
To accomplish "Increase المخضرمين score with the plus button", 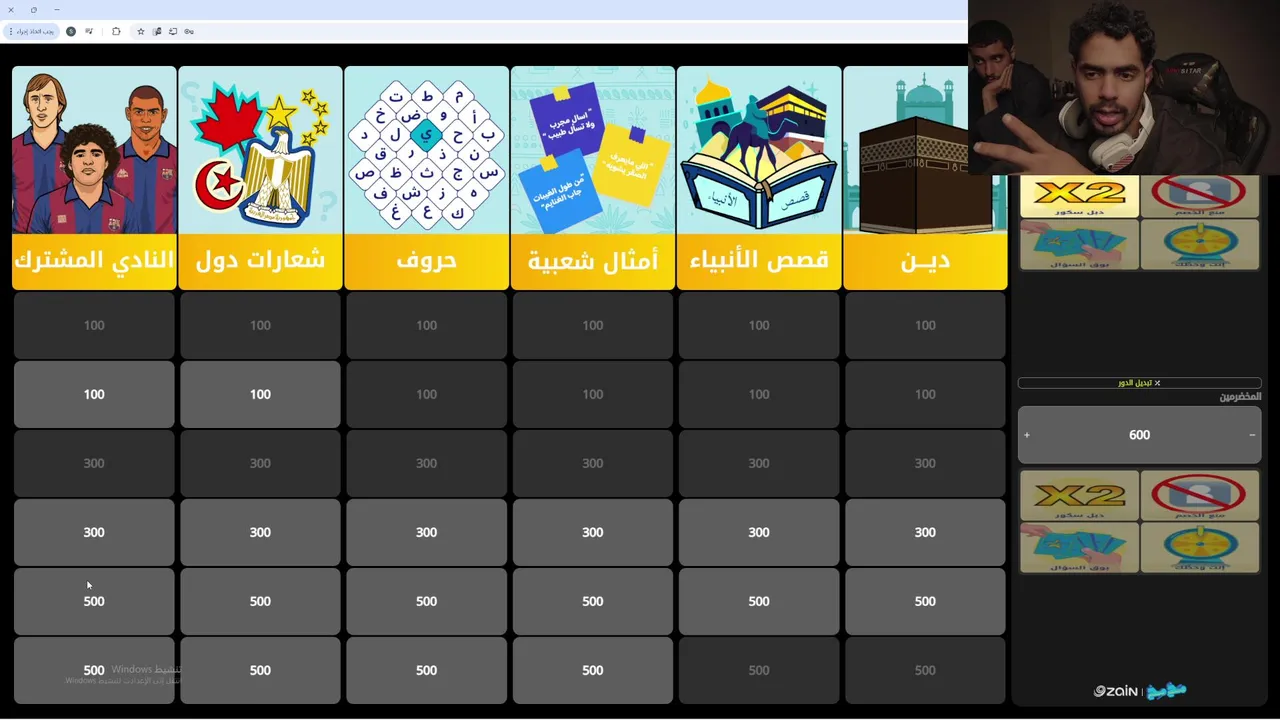I will click(x=1027, y=435).
